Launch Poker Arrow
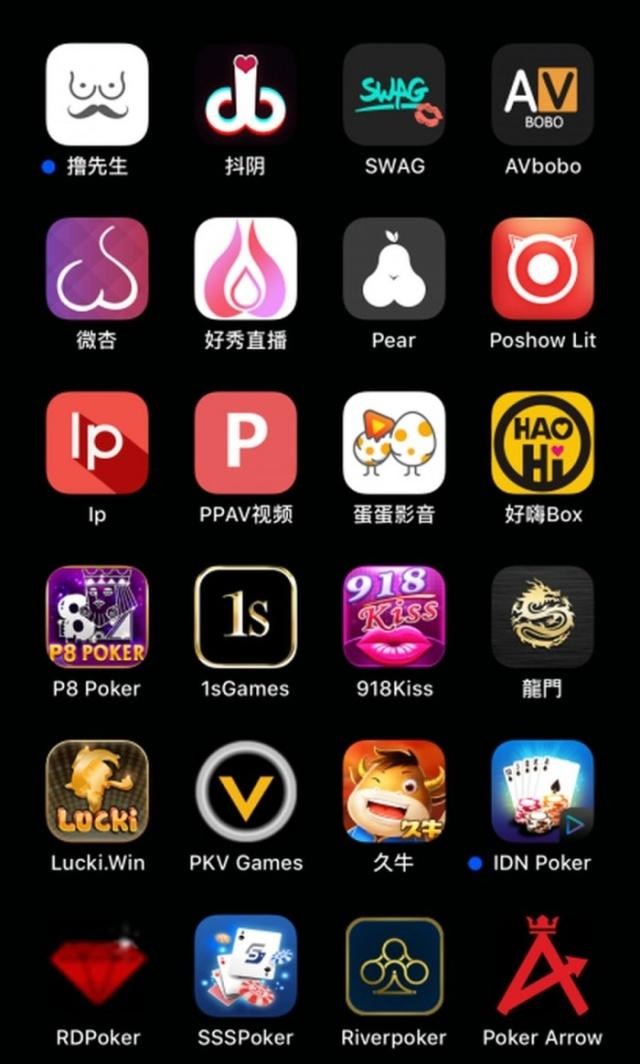 (542, 966)
